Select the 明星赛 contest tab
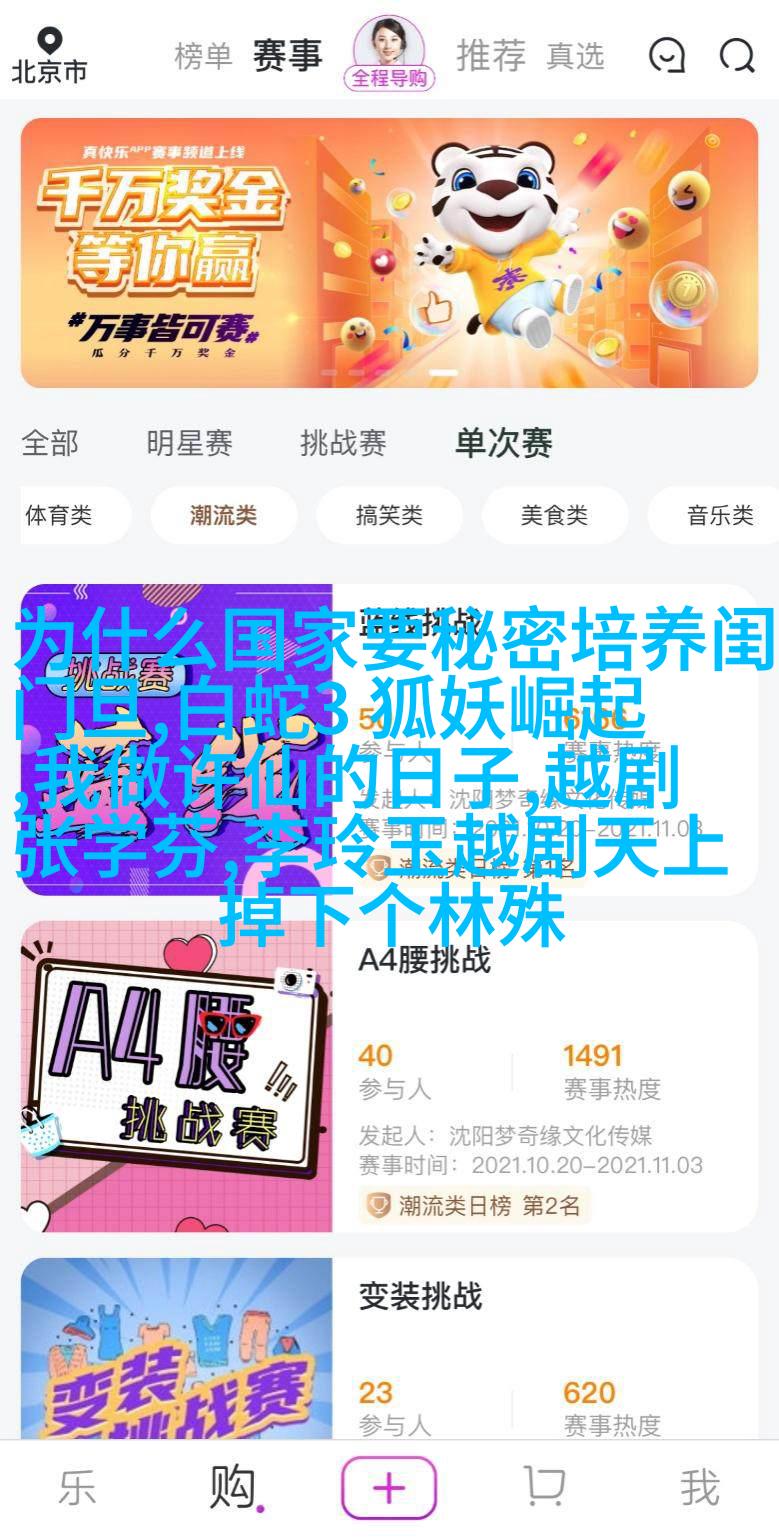 [x=189, y=442]
